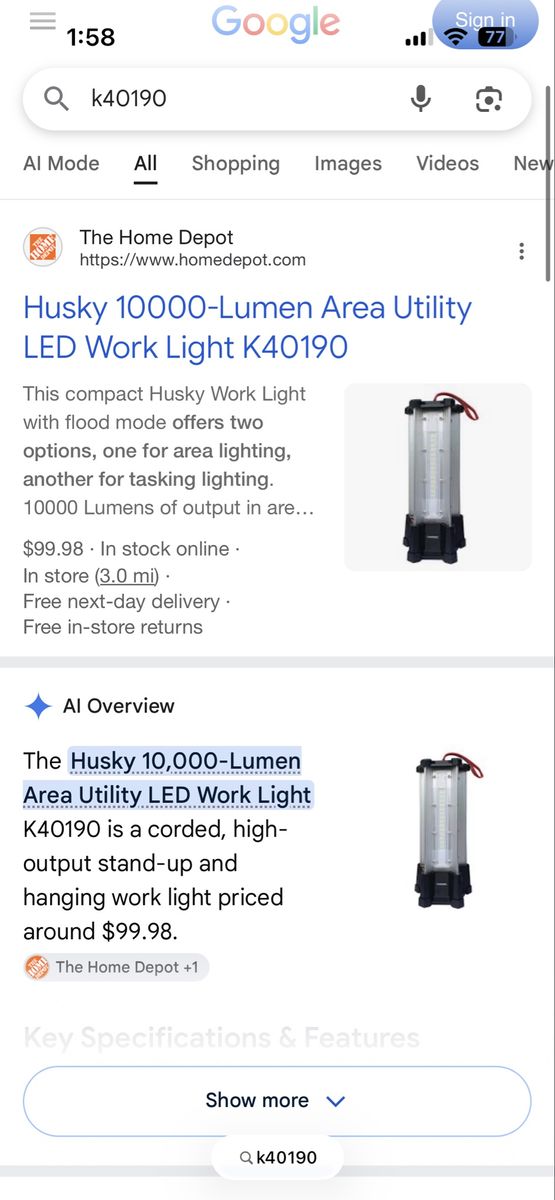Open The Home Depot +1 source chip

tap(116, 967)
